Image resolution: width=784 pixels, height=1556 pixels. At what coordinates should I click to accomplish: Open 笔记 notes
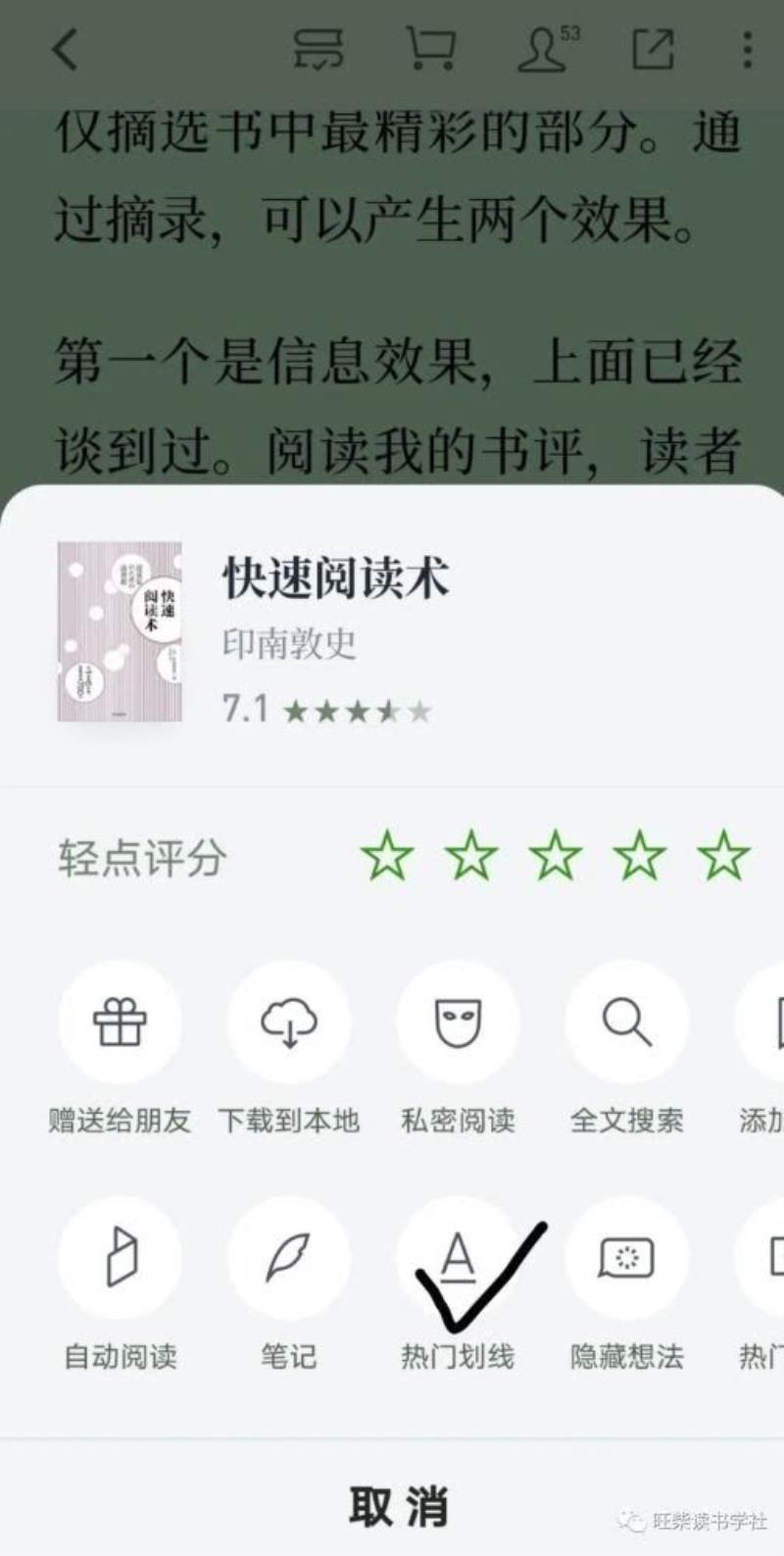[x=289, y=1258]
